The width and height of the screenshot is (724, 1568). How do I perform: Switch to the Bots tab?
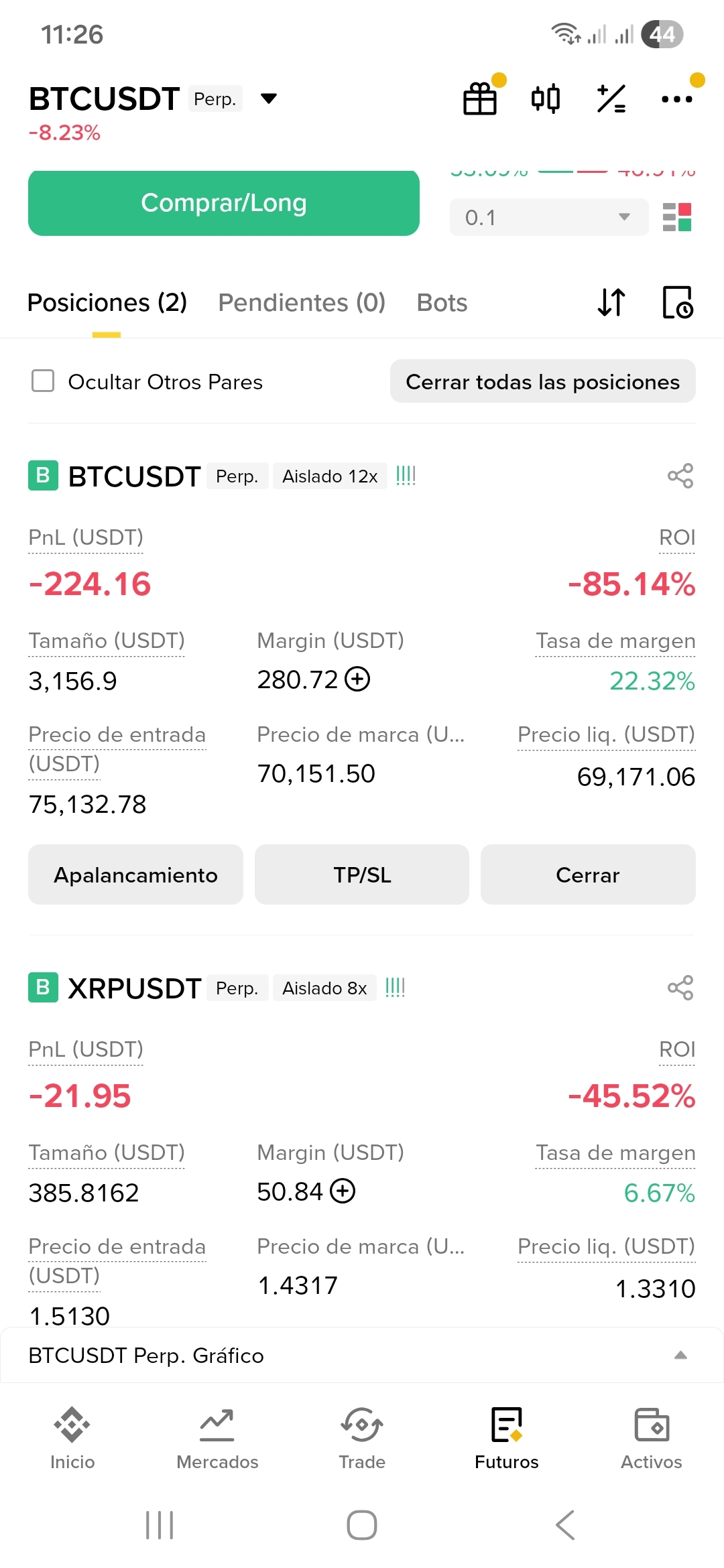click(442, 303)
